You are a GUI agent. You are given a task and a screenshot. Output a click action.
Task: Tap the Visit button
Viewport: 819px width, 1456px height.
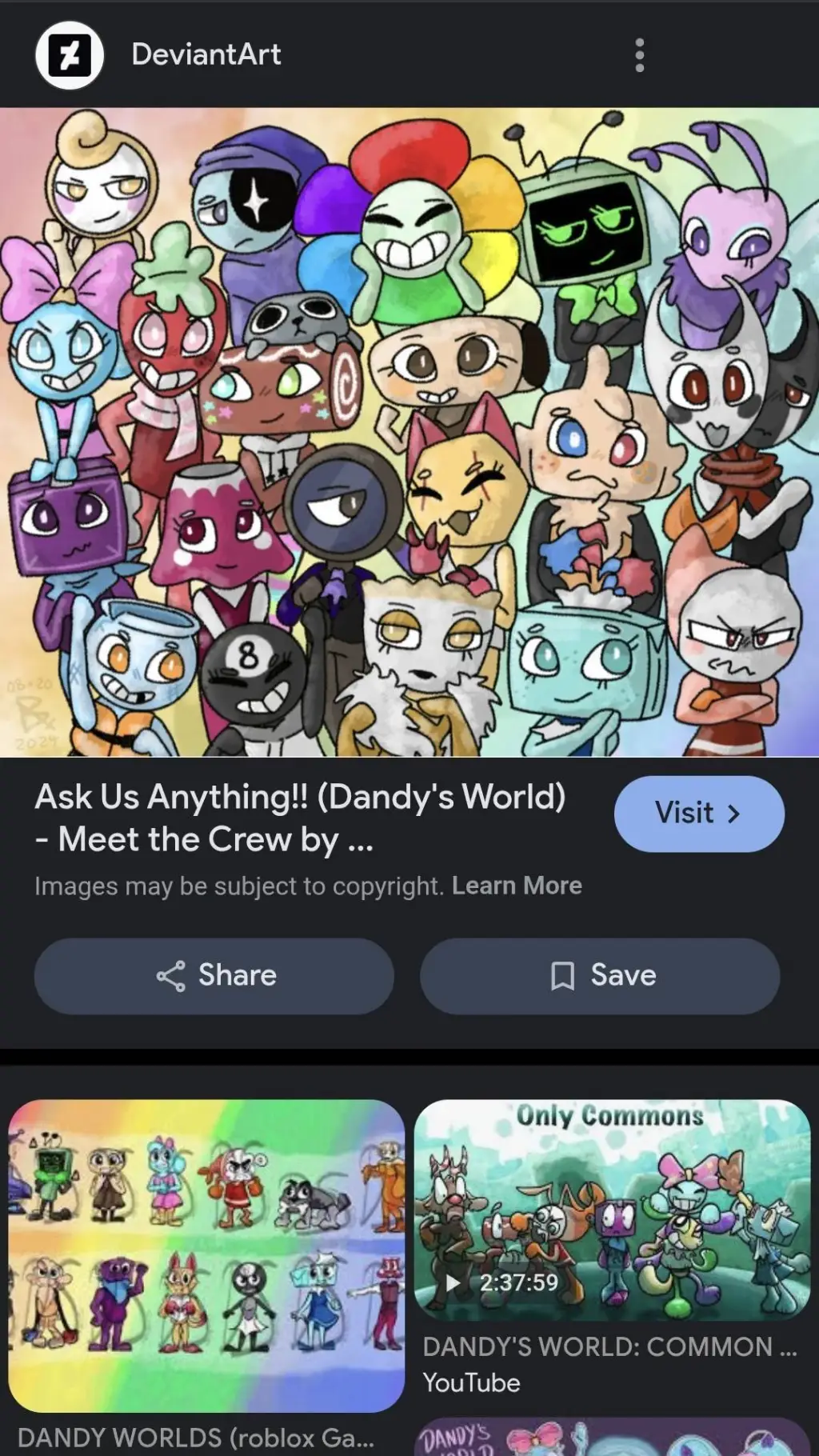(698, 814)
